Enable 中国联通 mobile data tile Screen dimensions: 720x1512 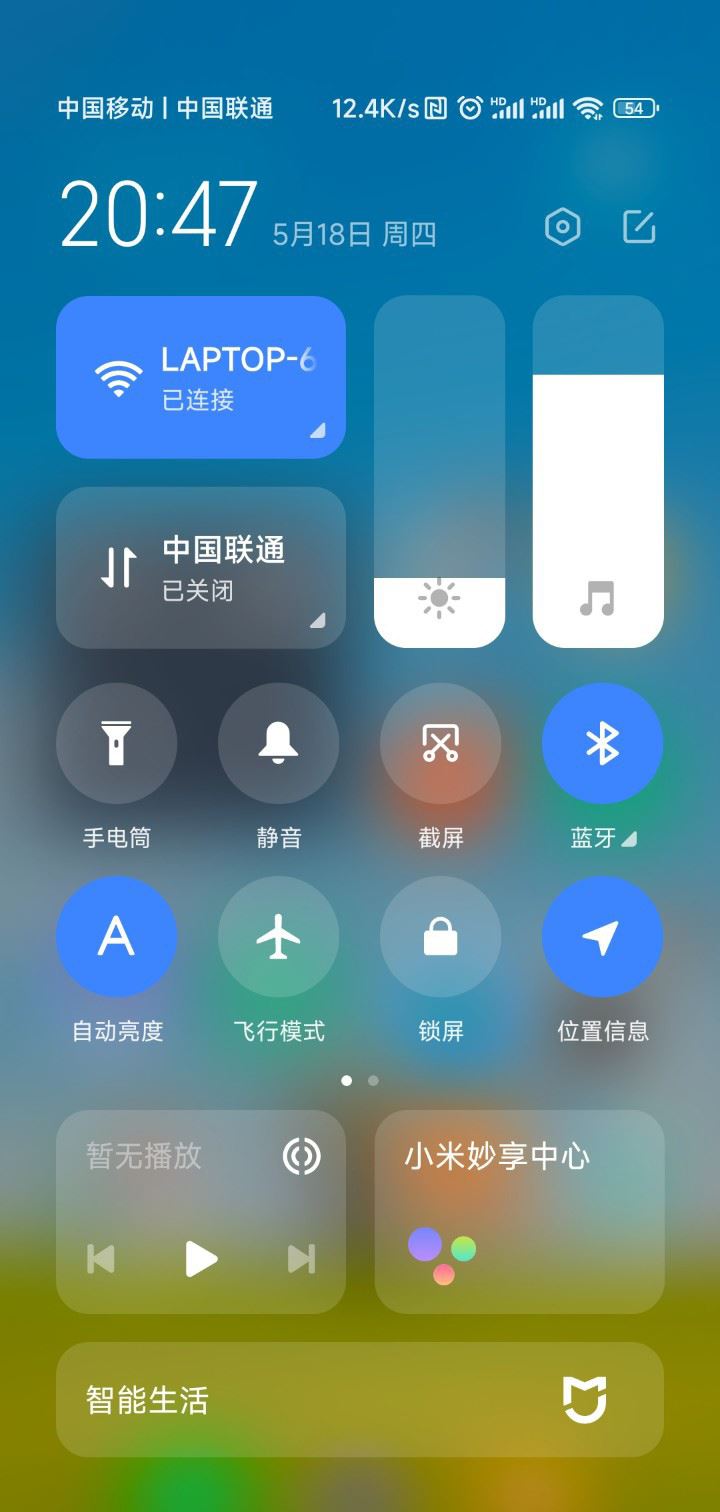pos(200,567)
